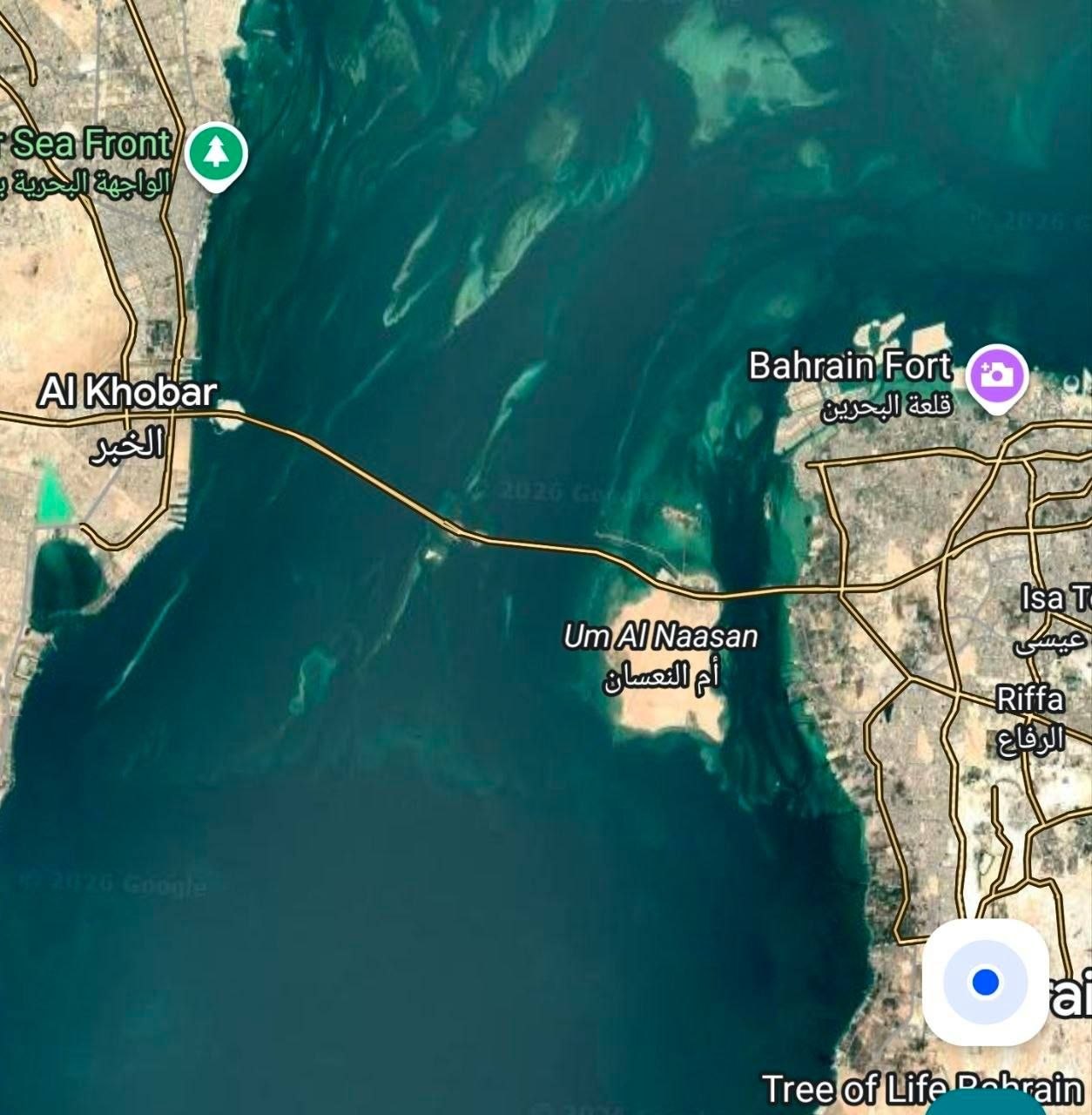Center map on my current location
This screenshot has height=1115, width=1092.
pos(985,982)
